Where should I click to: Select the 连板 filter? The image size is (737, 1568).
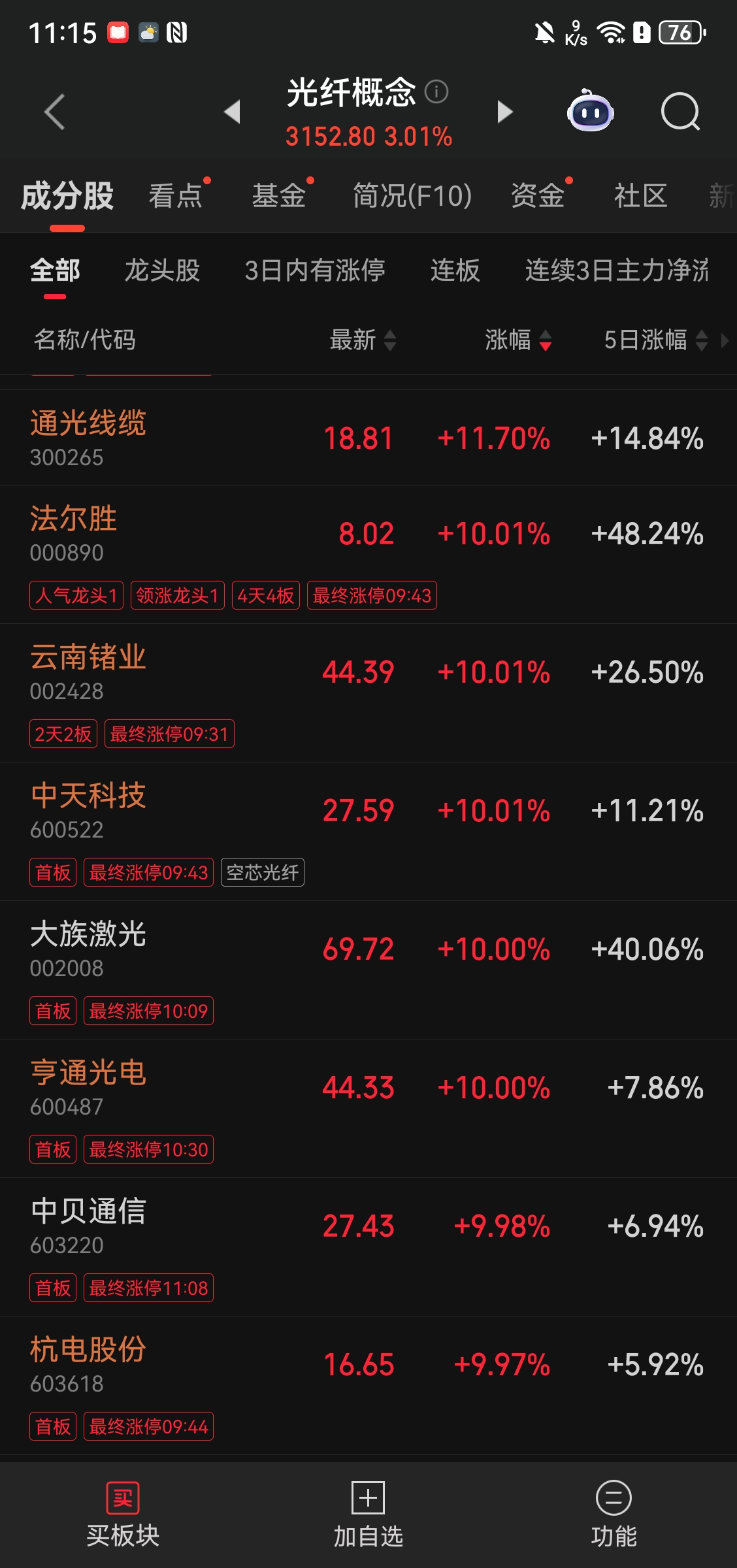455,270
